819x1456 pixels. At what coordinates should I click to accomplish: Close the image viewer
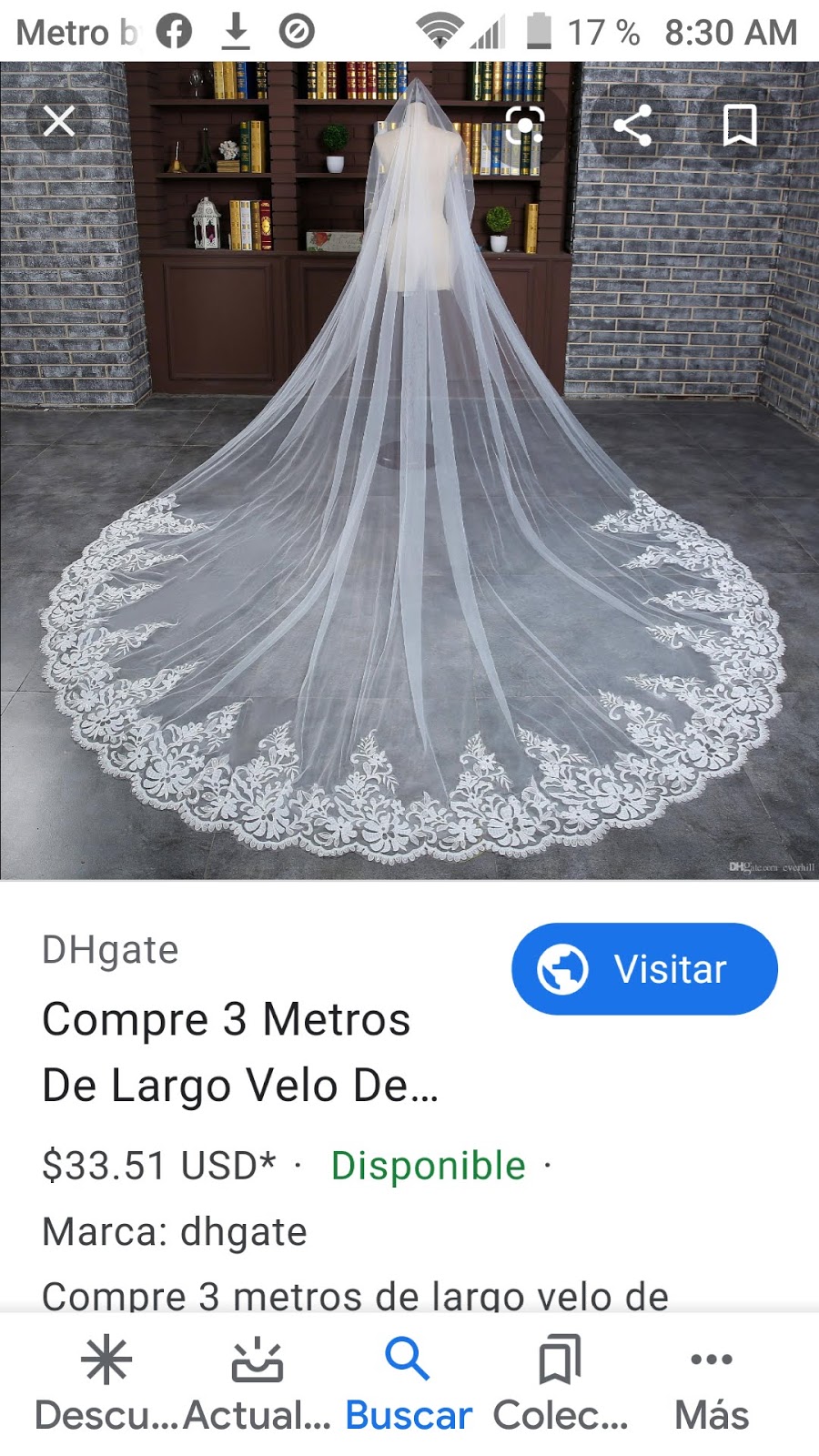point(59,121)
